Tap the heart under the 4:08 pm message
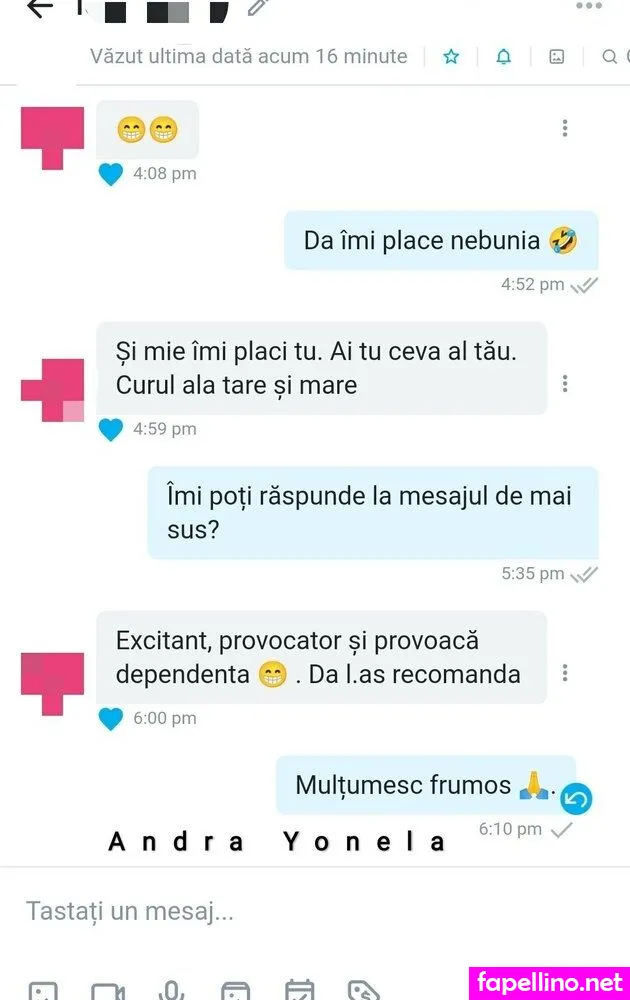630x1000 pixels. 111,174
